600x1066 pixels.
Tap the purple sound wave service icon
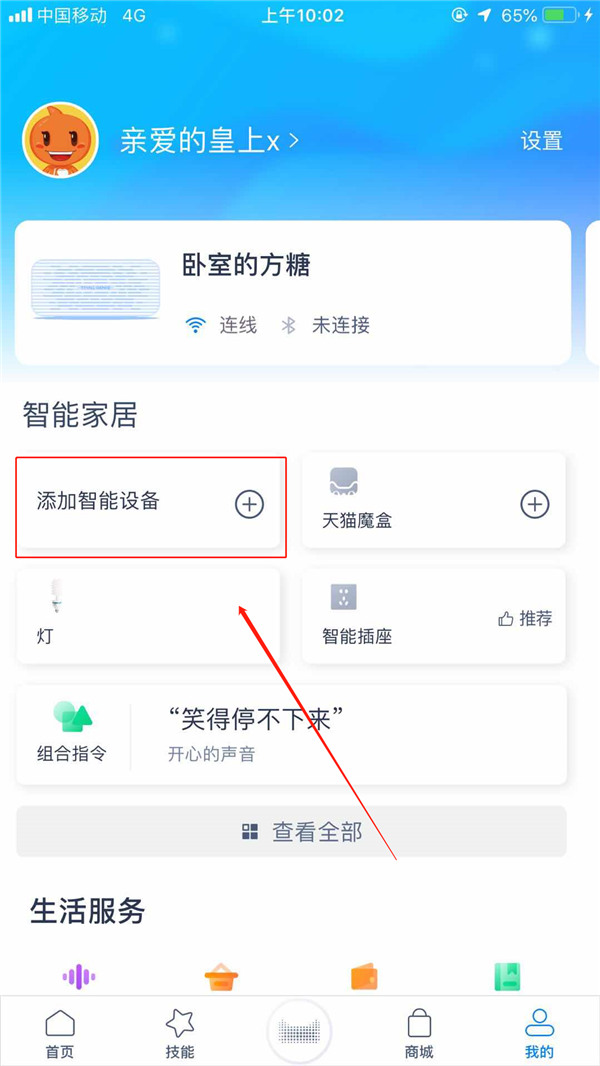(x=79, y=976)
